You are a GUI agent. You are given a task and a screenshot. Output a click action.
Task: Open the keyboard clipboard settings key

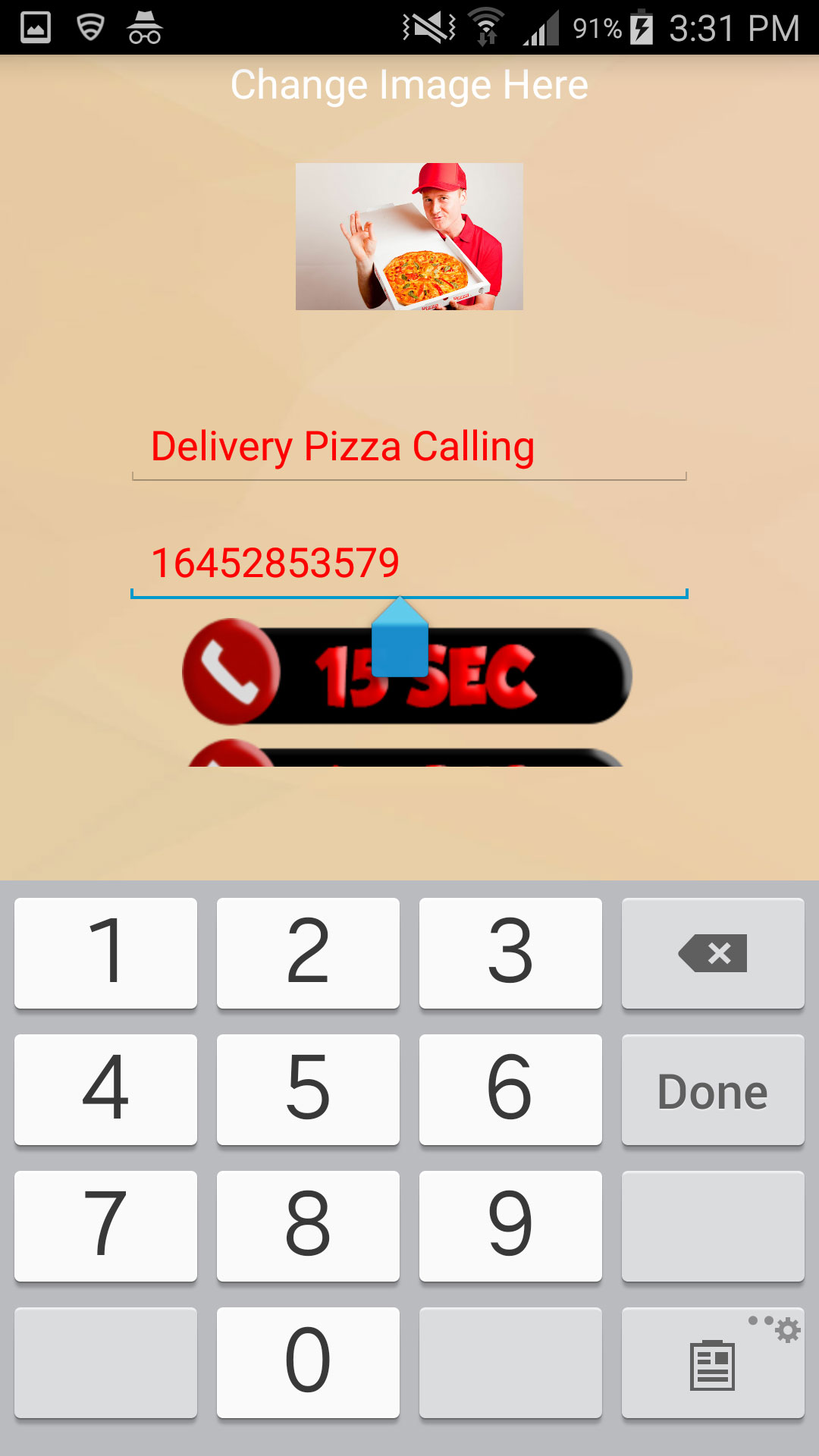click(x=712, y=1363)
